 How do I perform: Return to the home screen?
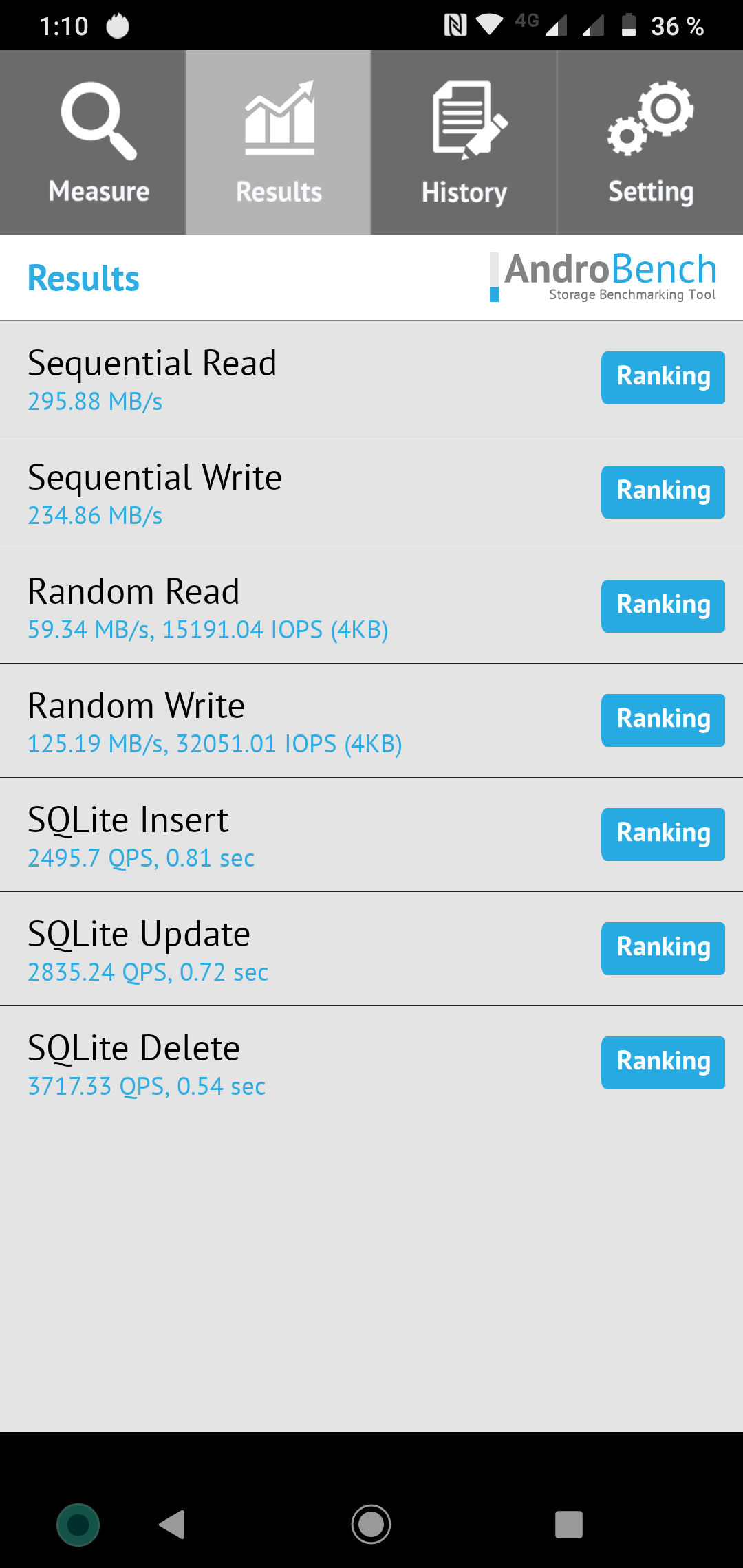pos(371,1525)
